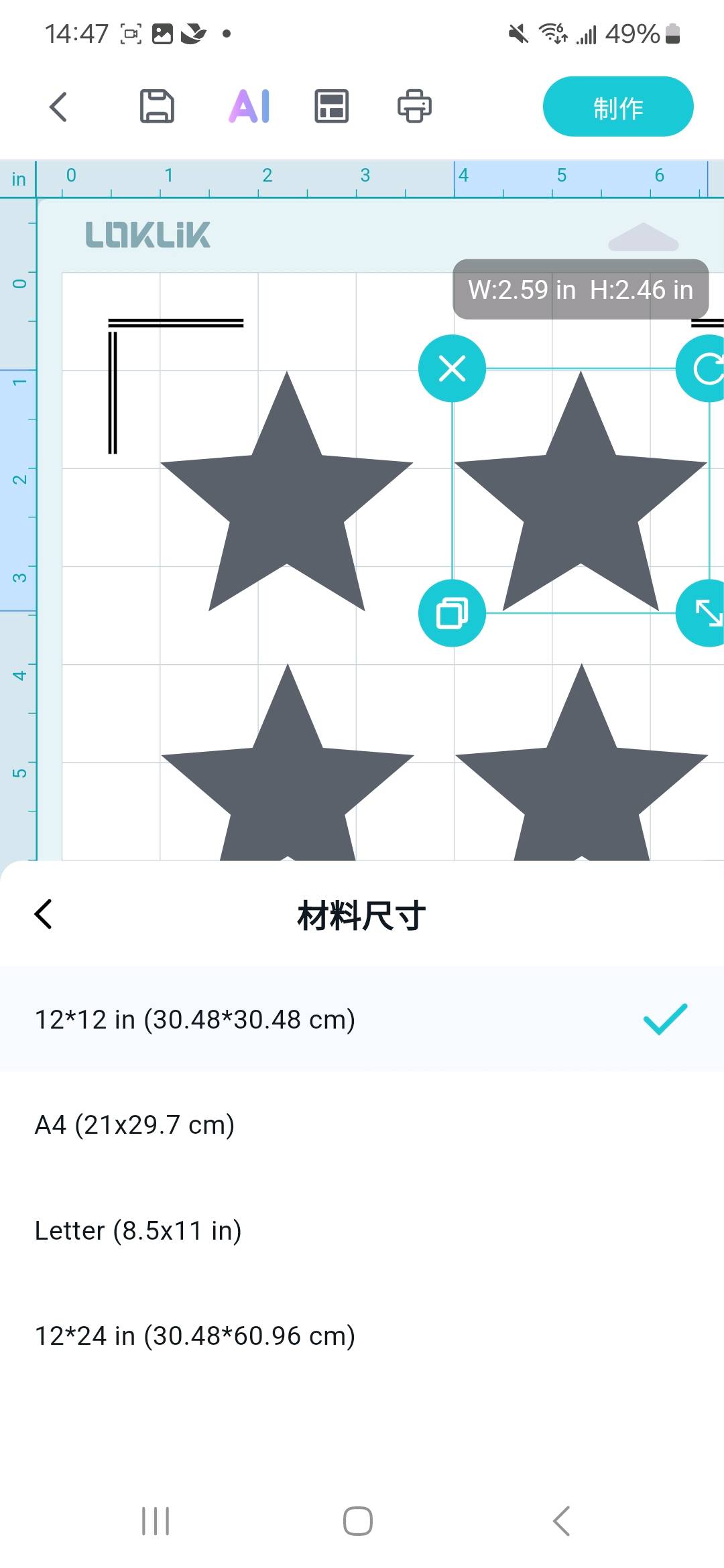The image size is (724, 1568).
Task: Tap the 制作 make button
Action: coord(617,107)
